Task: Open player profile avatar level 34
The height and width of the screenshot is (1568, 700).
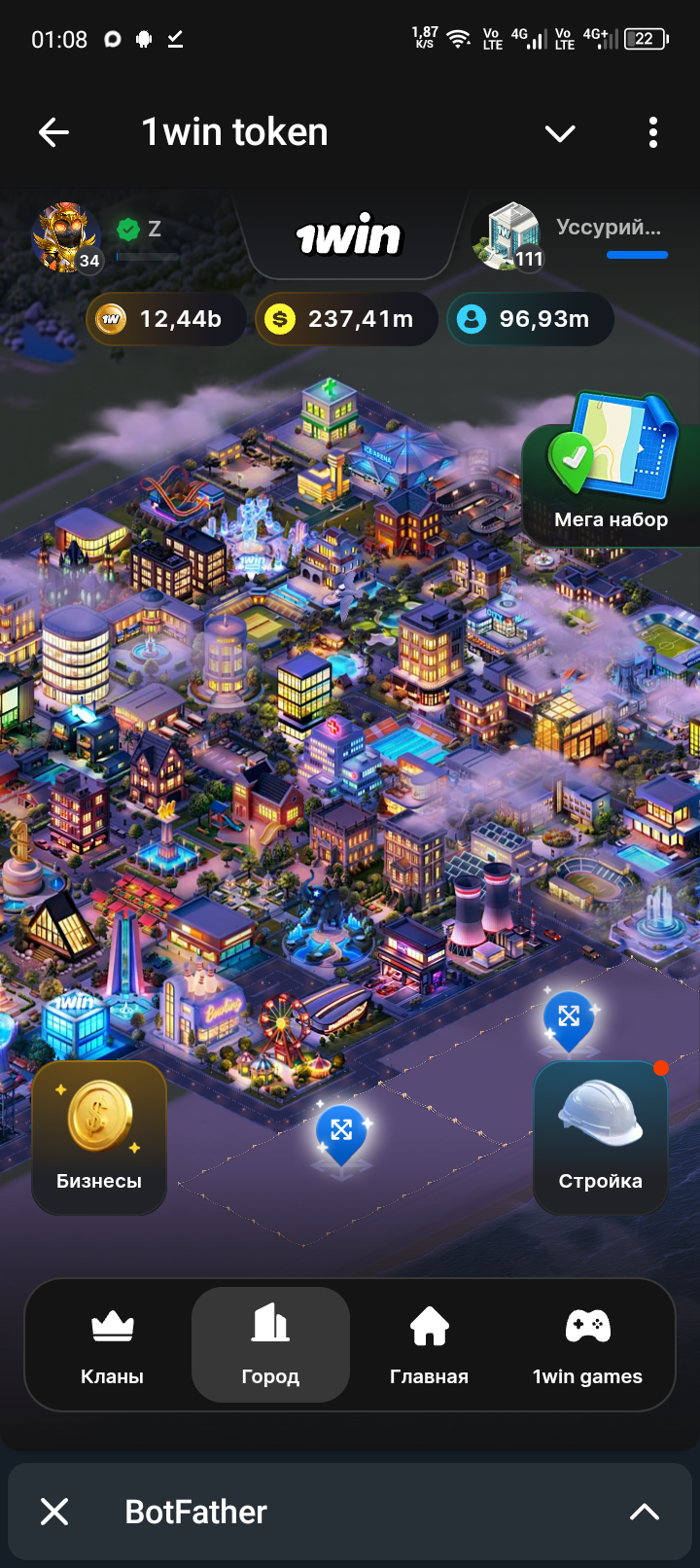Action: coord(67,237)
